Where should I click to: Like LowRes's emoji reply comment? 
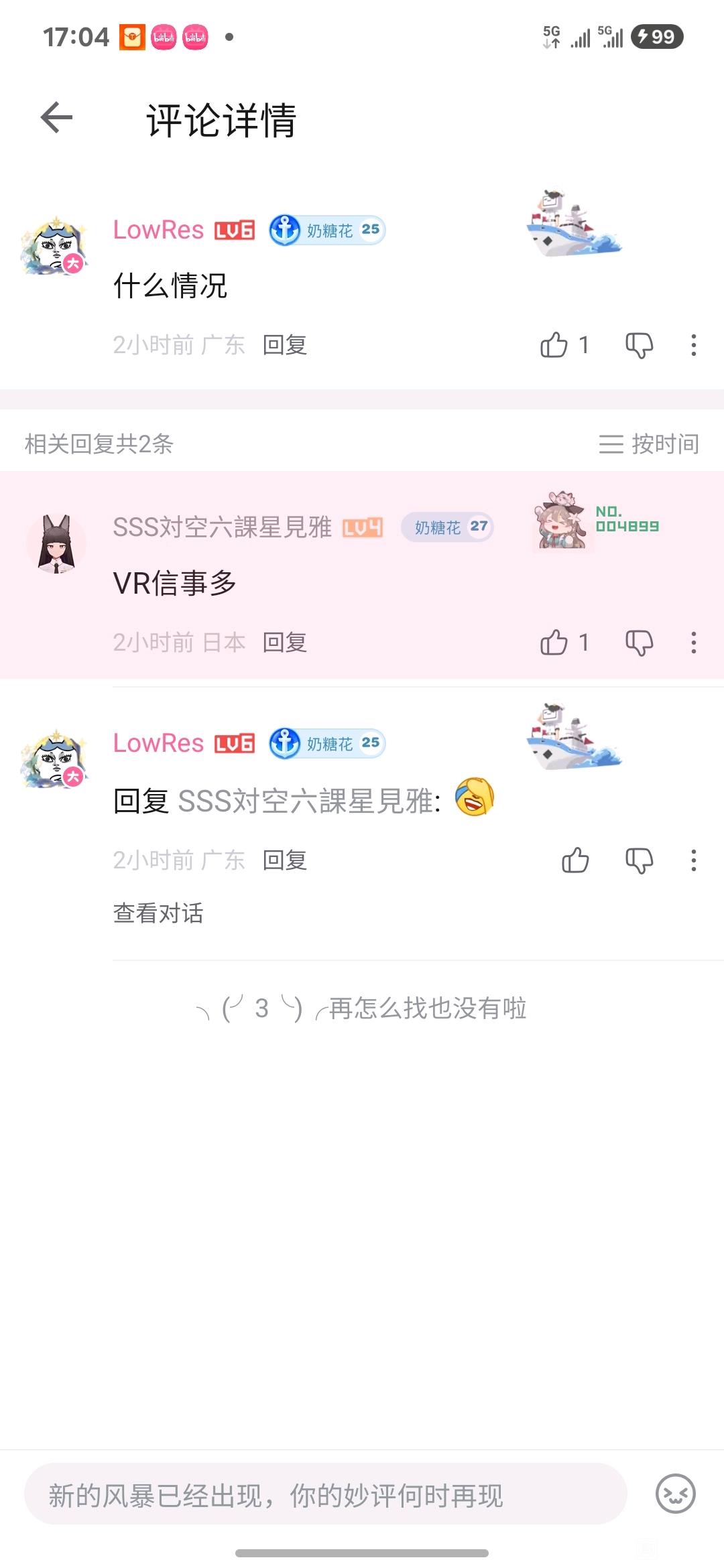(x=575, y=860)
